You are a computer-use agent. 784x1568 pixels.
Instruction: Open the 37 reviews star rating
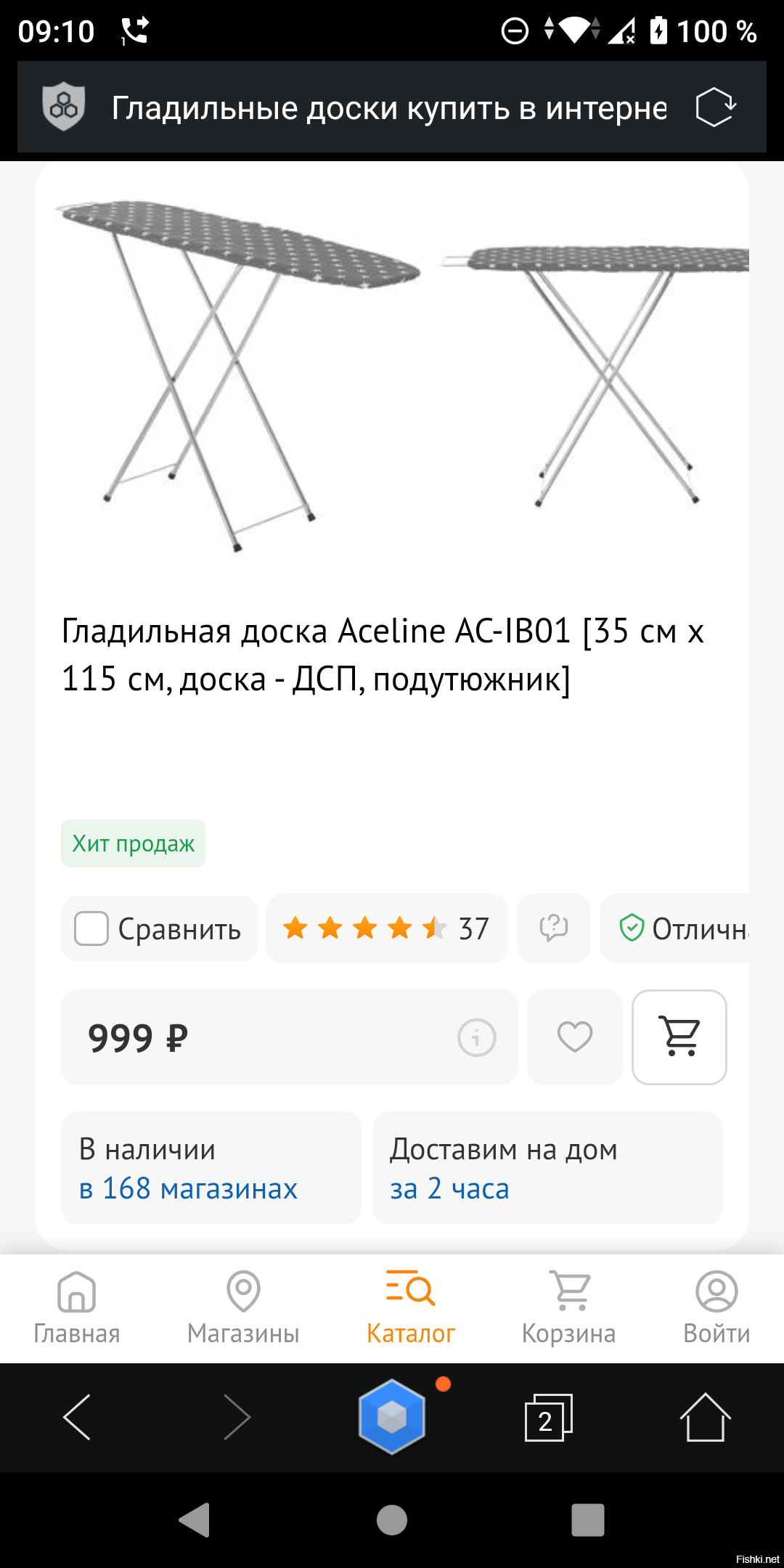pyautogui.click(x=387, y=928)
